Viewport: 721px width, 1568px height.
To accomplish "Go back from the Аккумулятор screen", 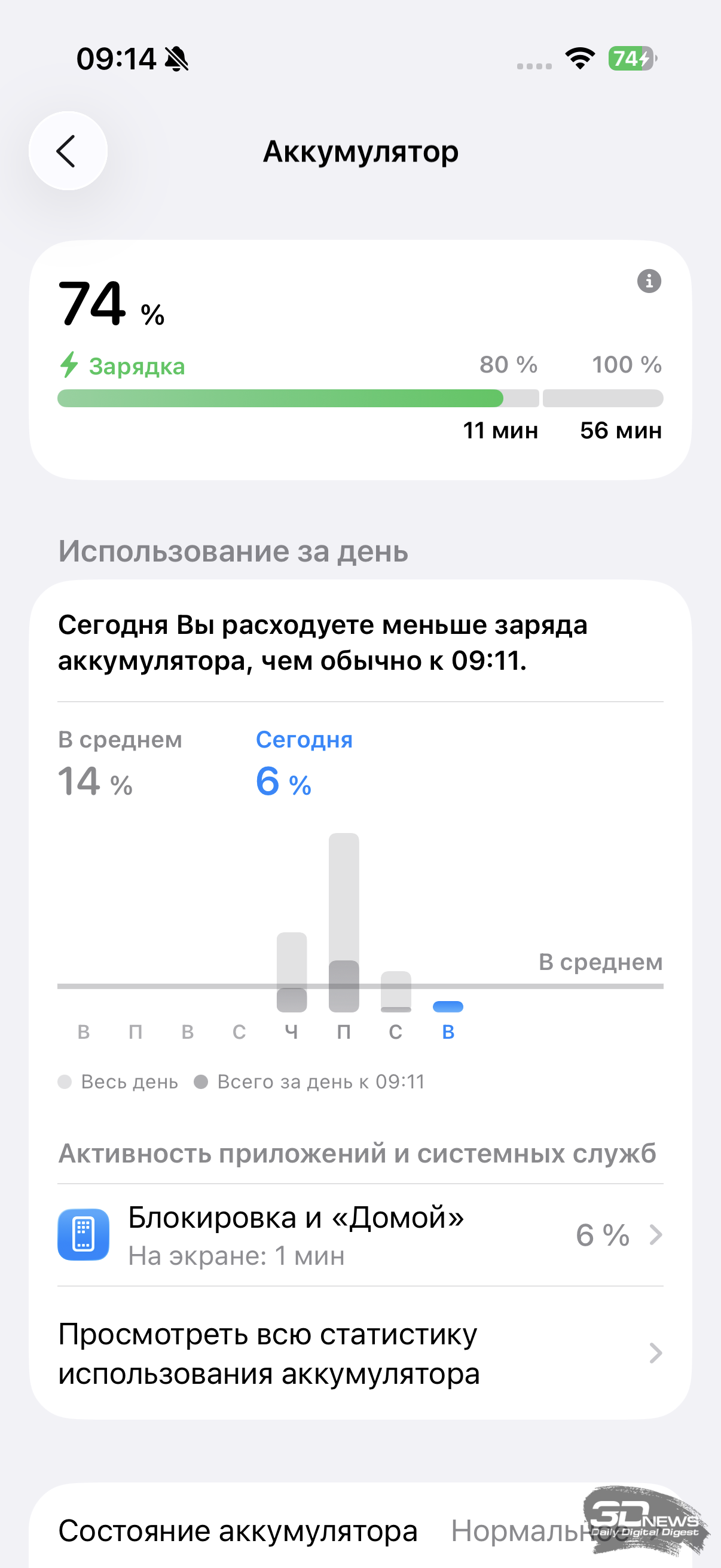I will (68, 151).
